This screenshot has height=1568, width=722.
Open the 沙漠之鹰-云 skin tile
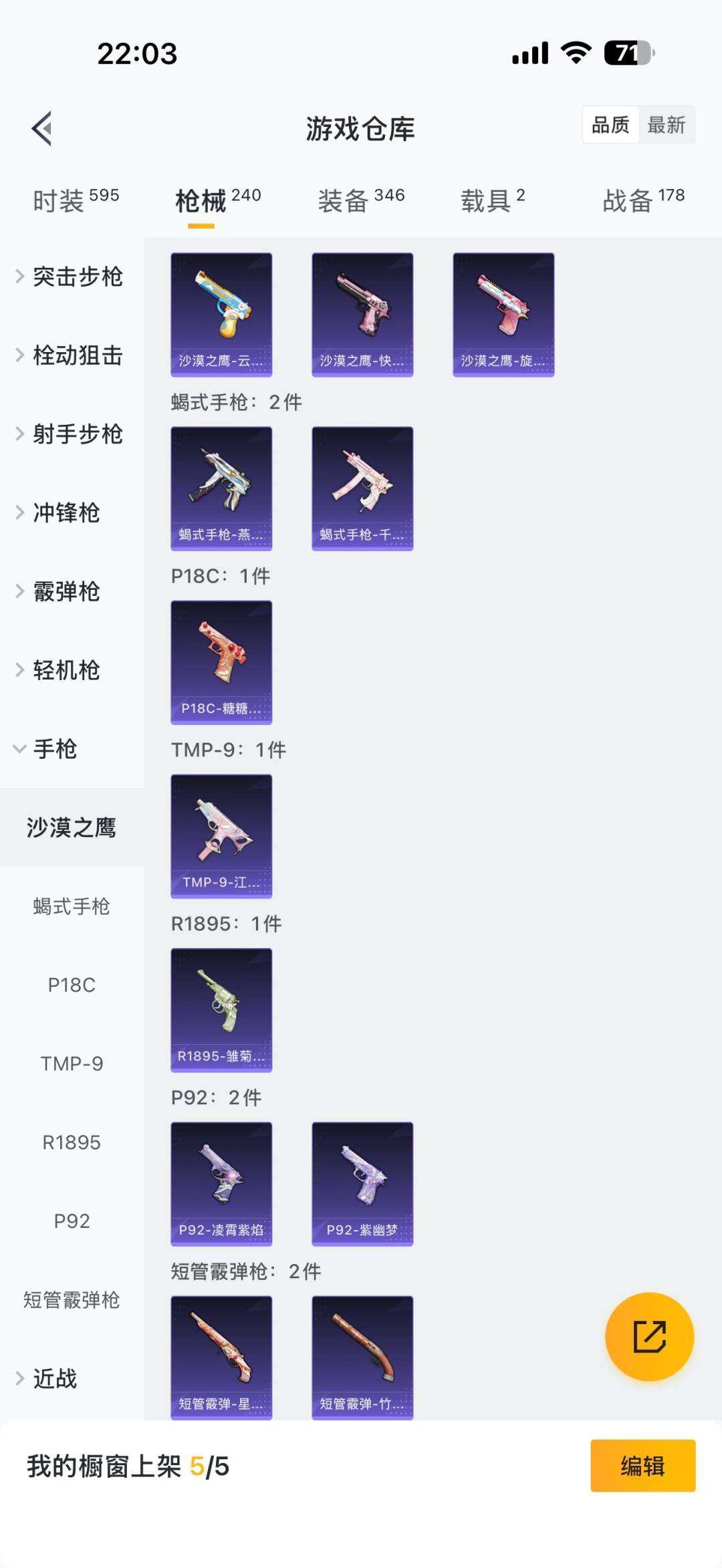click(221, 314)
